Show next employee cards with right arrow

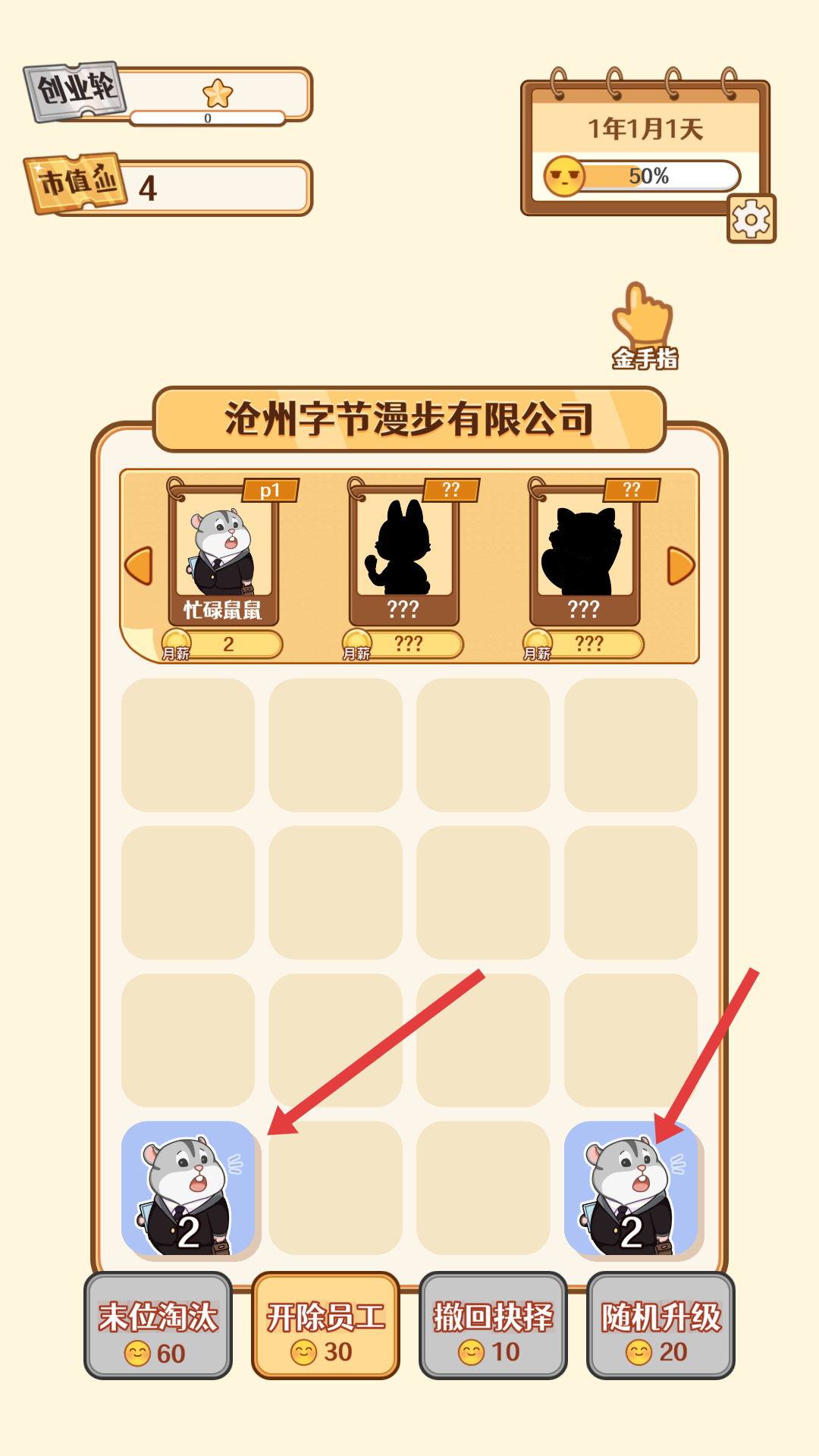click(680, 566)
